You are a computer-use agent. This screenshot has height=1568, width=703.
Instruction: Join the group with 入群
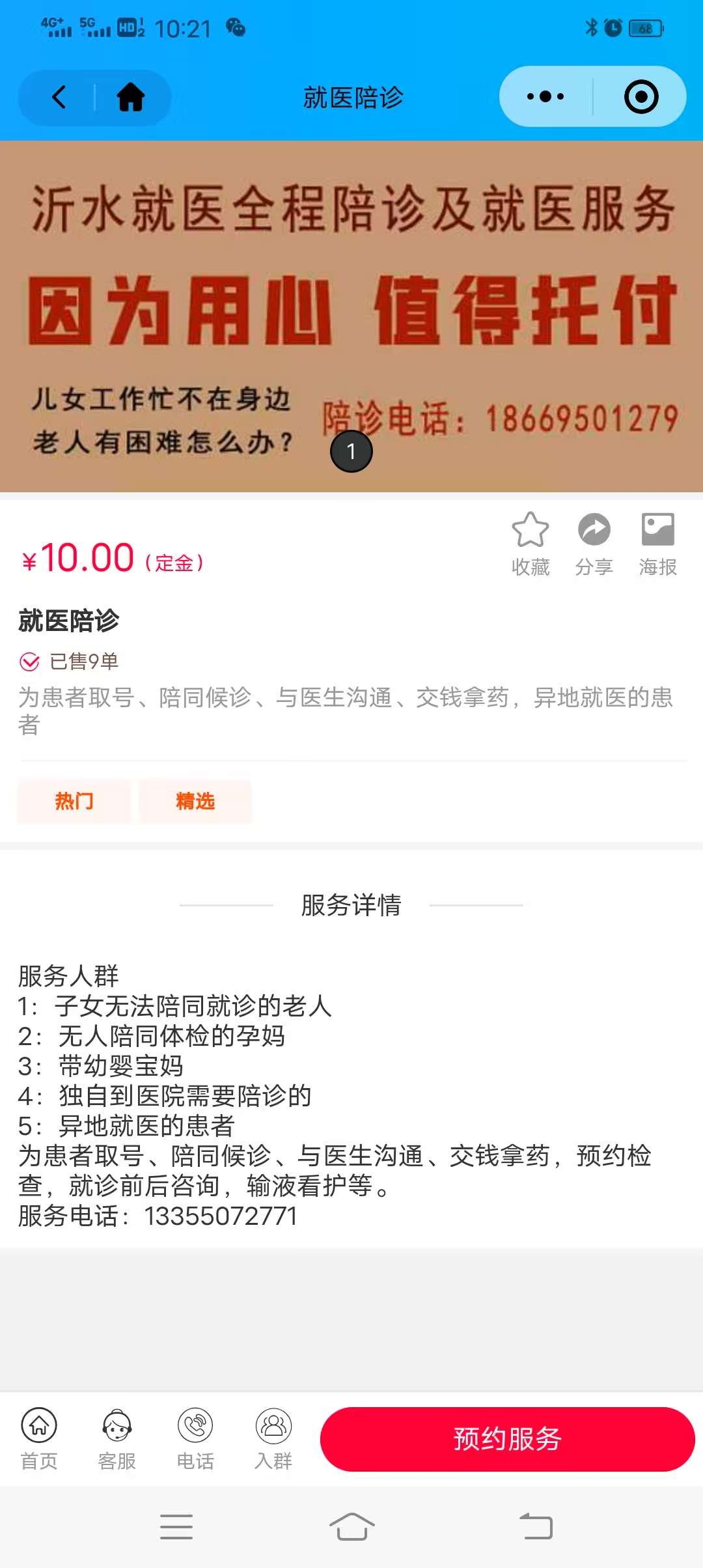(x=273, y=1439)
